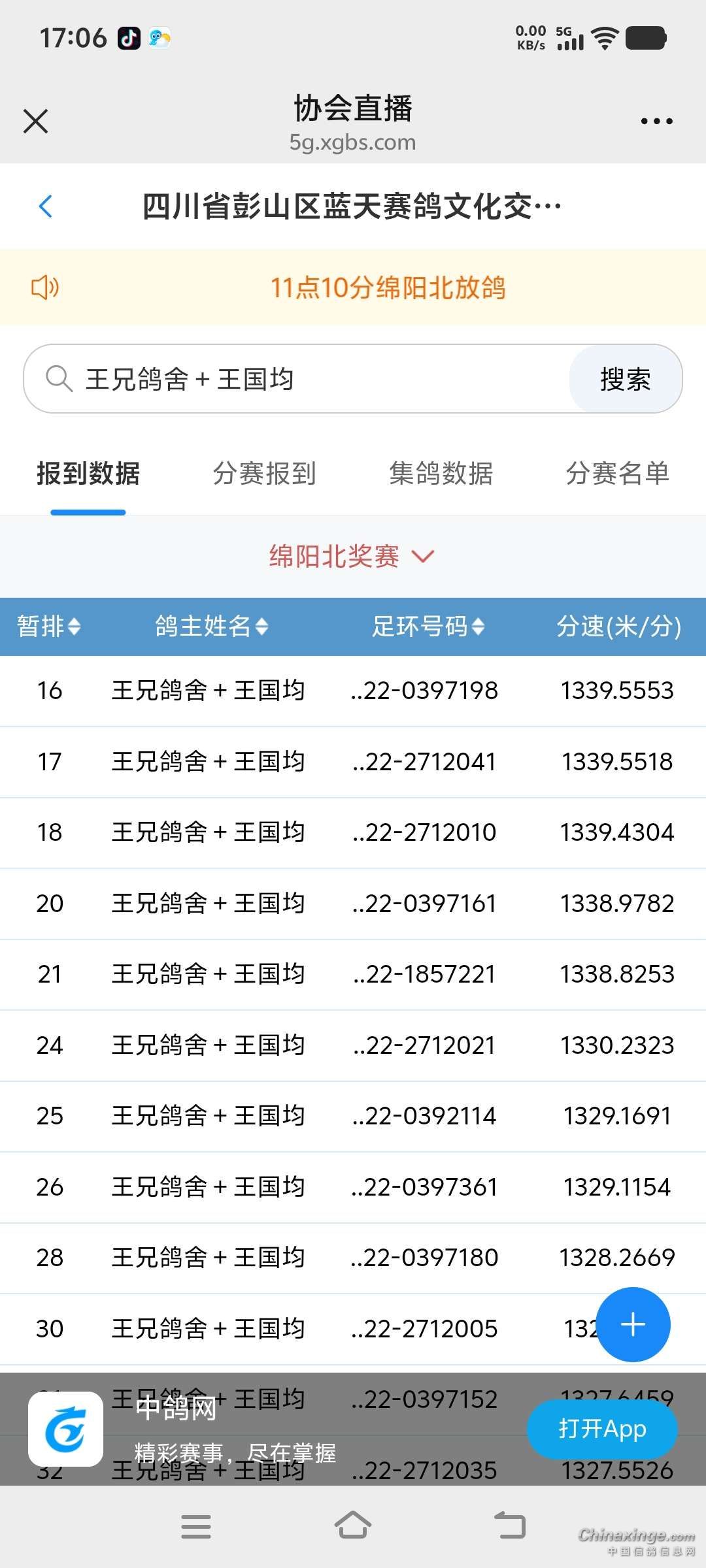
Task: Switch to the 分赛报到 tab
Action: (265, 474)
